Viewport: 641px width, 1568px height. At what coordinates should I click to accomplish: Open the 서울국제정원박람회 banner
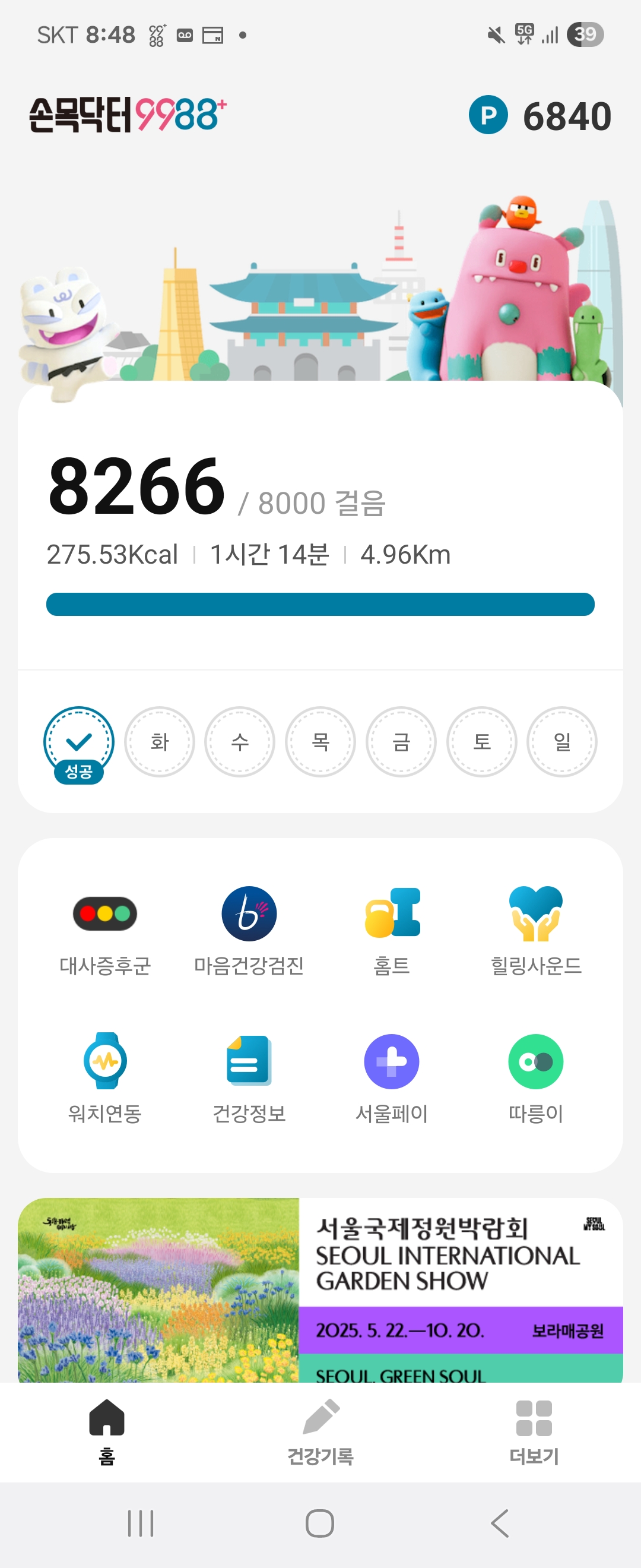pyautogui.click(x=320, y=1289)
